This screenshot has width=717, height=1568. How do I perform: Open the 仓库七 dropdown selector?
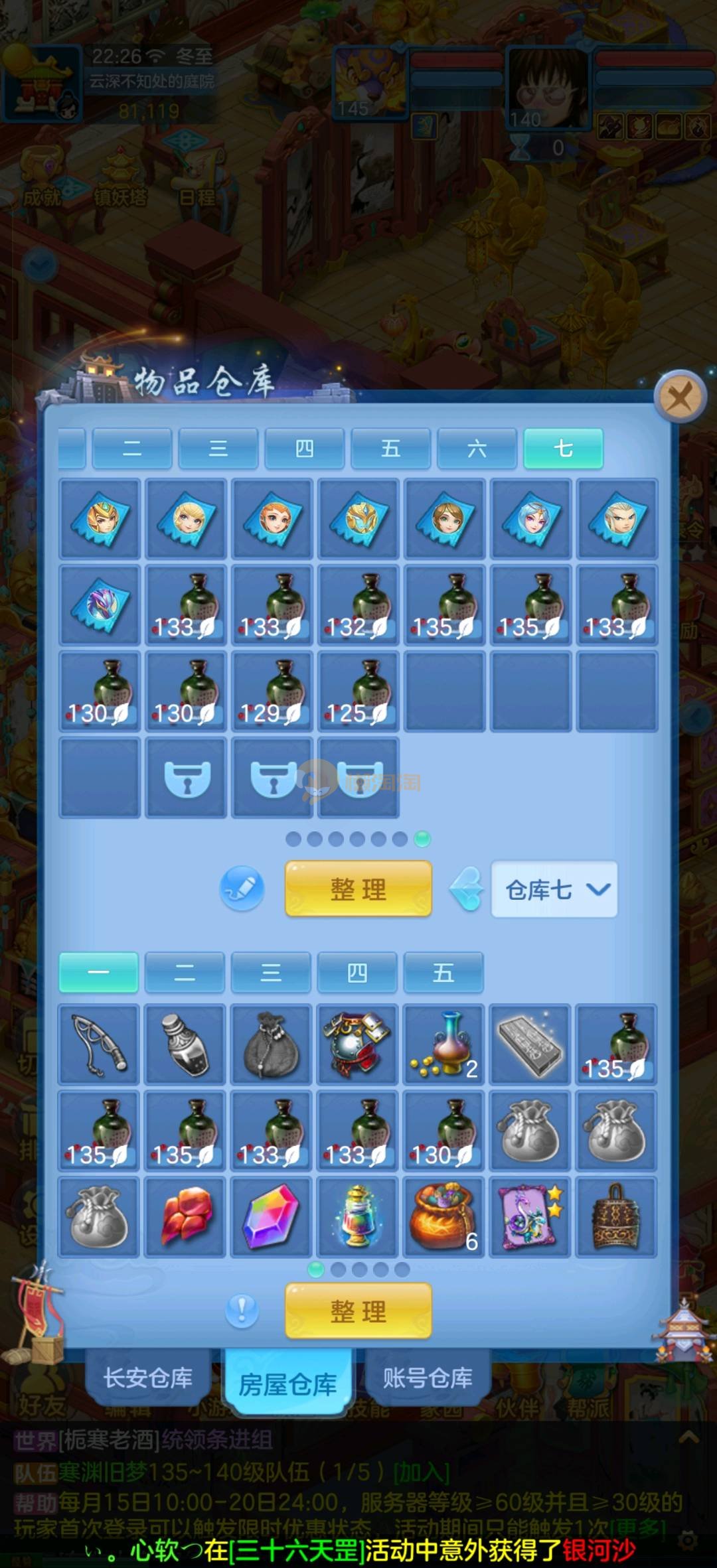click(554, 889)
